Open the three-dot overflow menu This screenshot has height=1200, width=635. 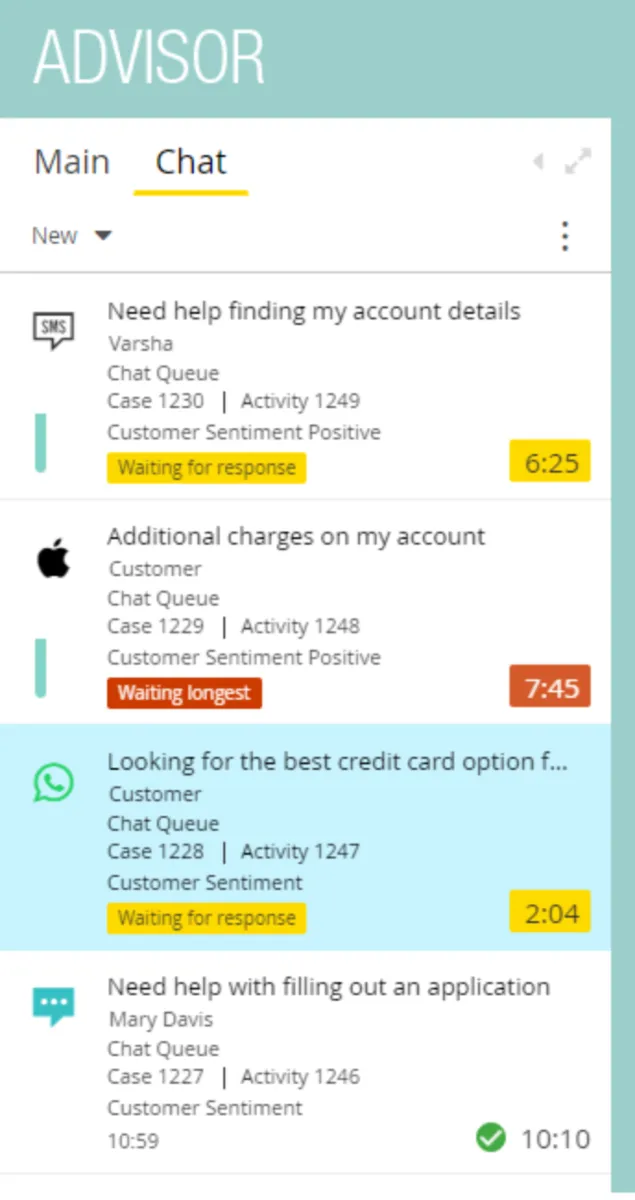pyautogui.click(x=565, y=236)
